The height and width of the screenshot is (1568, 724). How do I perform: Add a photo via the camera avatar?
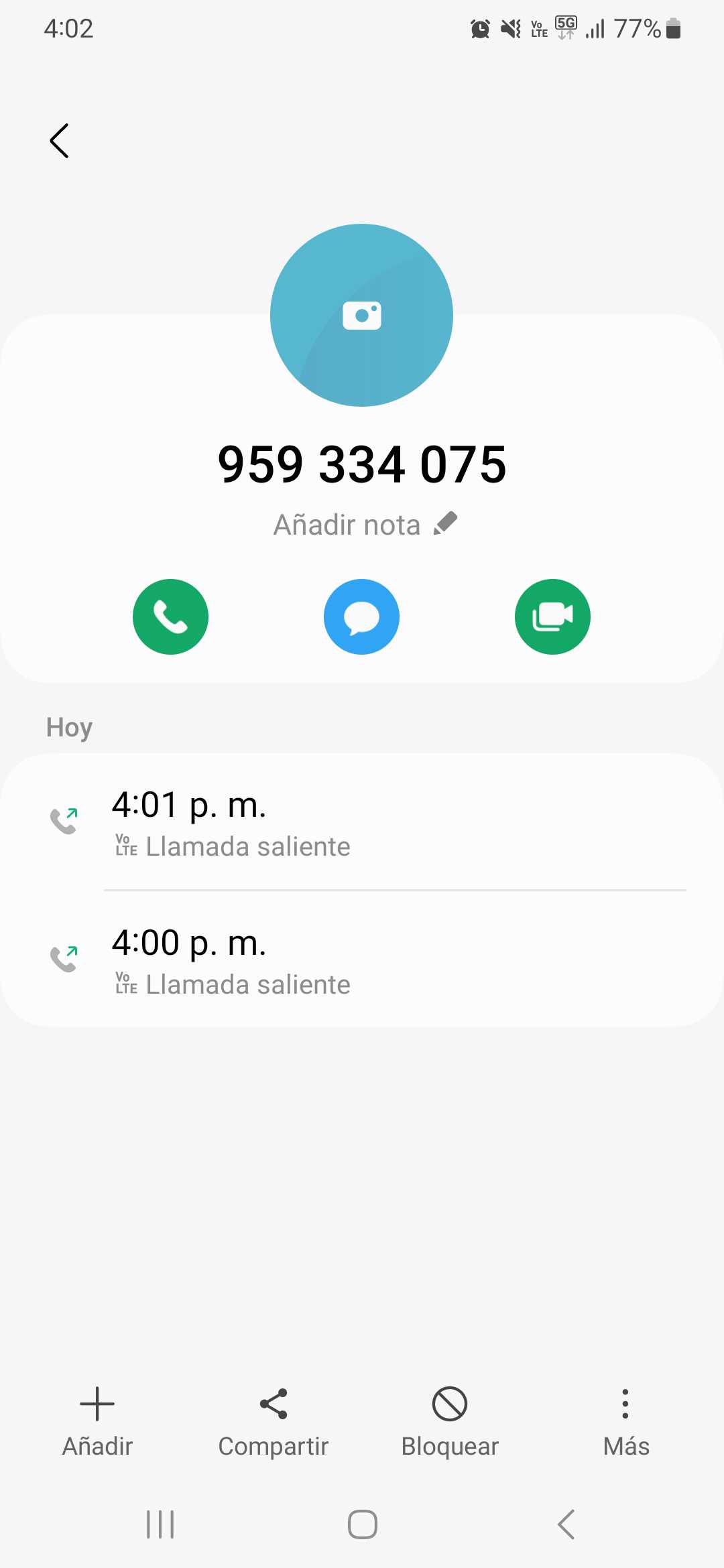[362, 315]
